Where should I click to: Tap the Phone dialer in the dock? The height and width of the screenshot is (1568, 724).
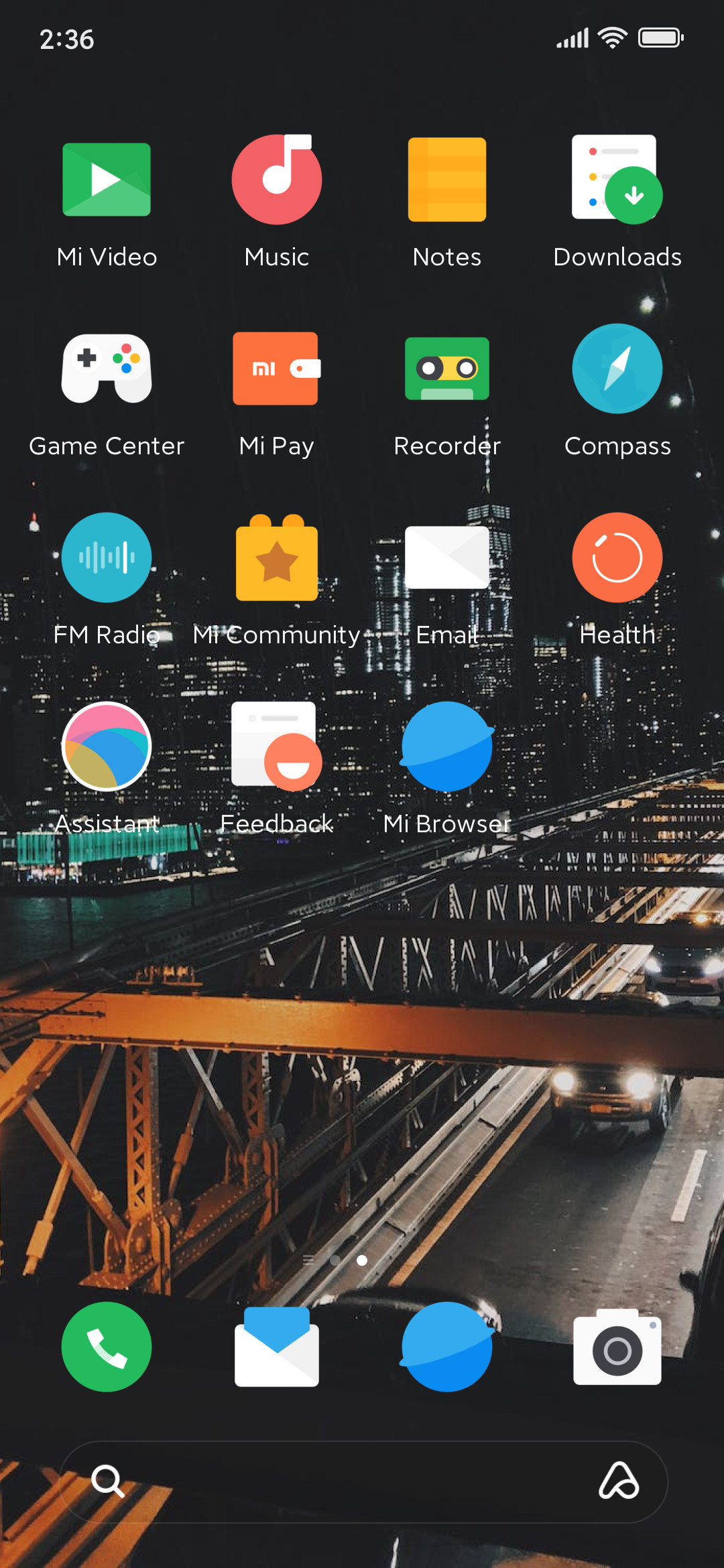107,1347
